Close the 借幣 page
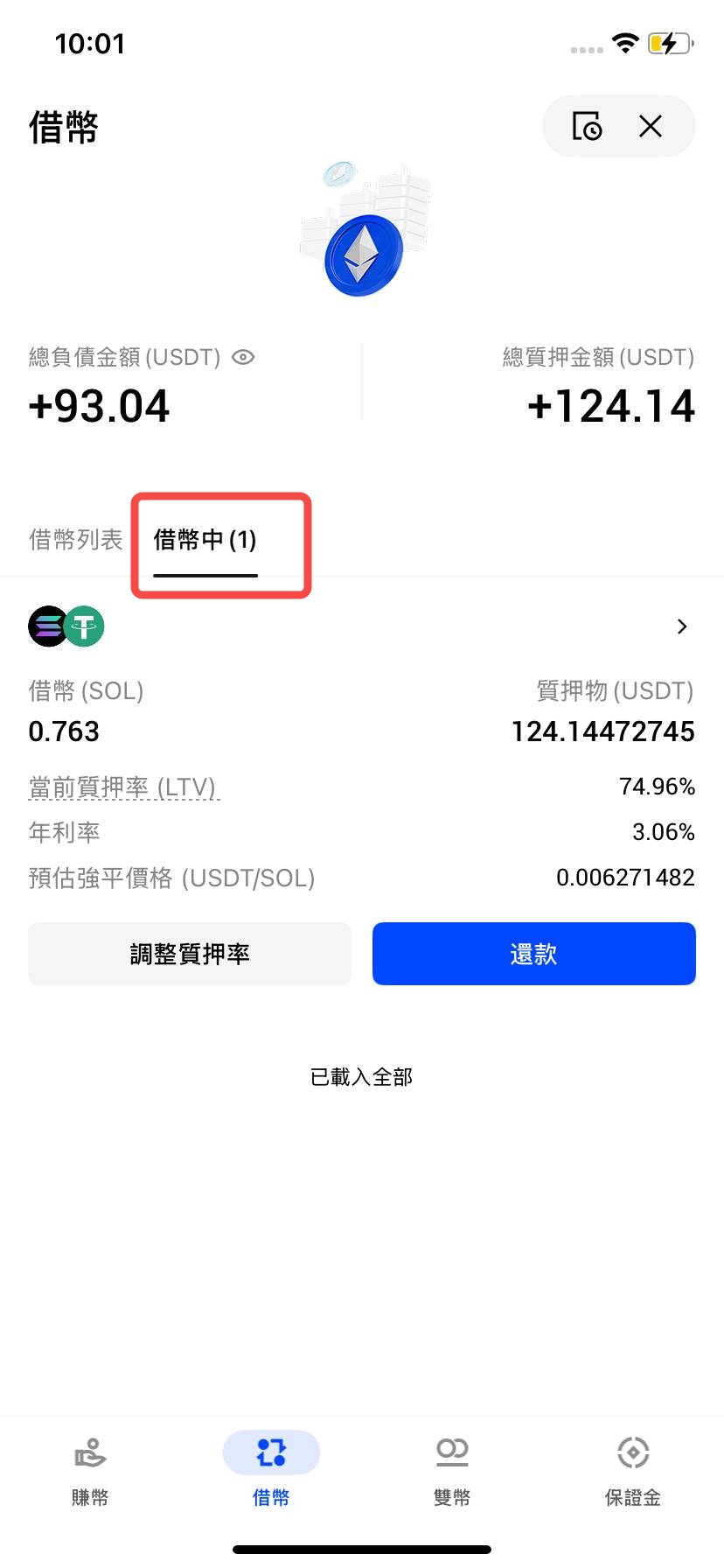Viewport: 724px width, 1568px height. 651,127
